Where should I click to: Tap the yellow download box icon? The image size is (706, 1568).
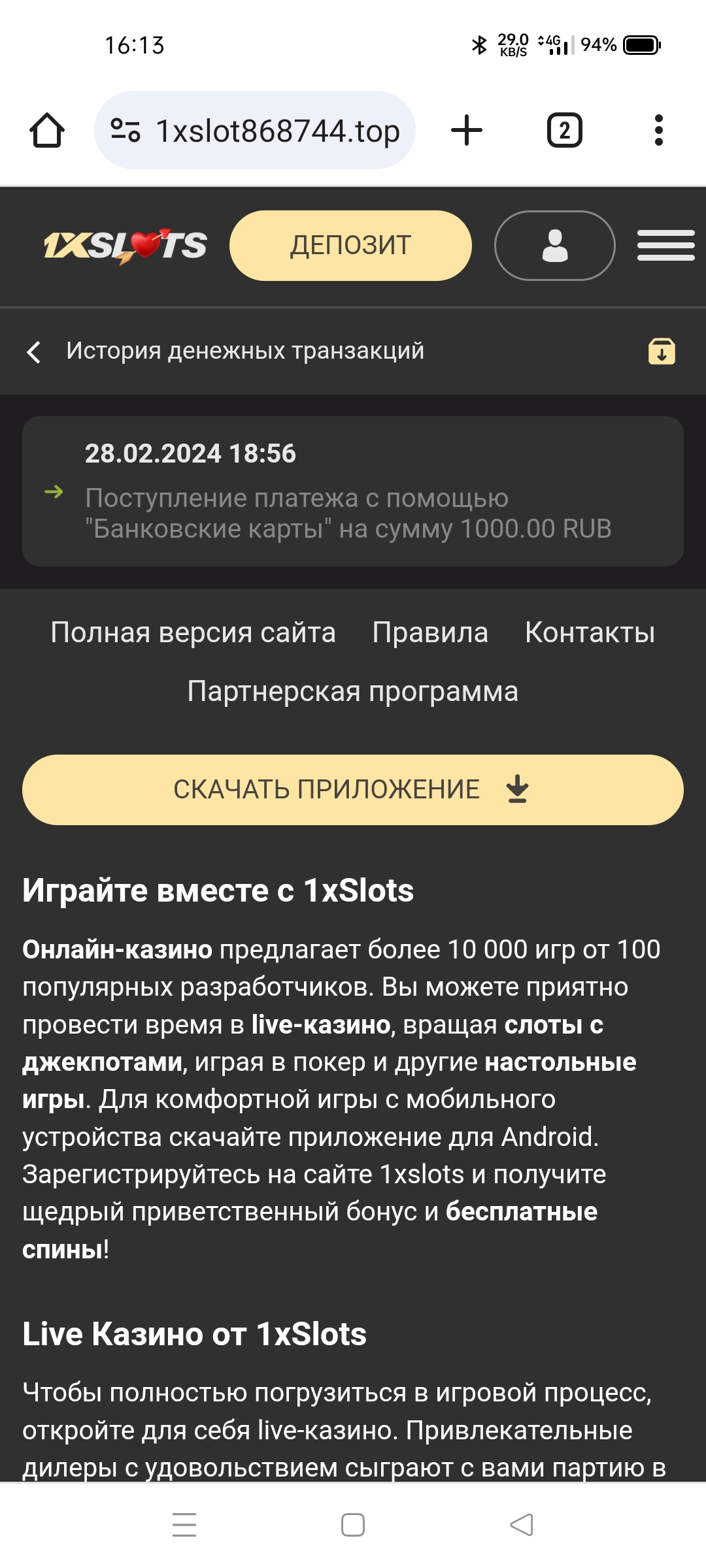[x=661, y=351]
